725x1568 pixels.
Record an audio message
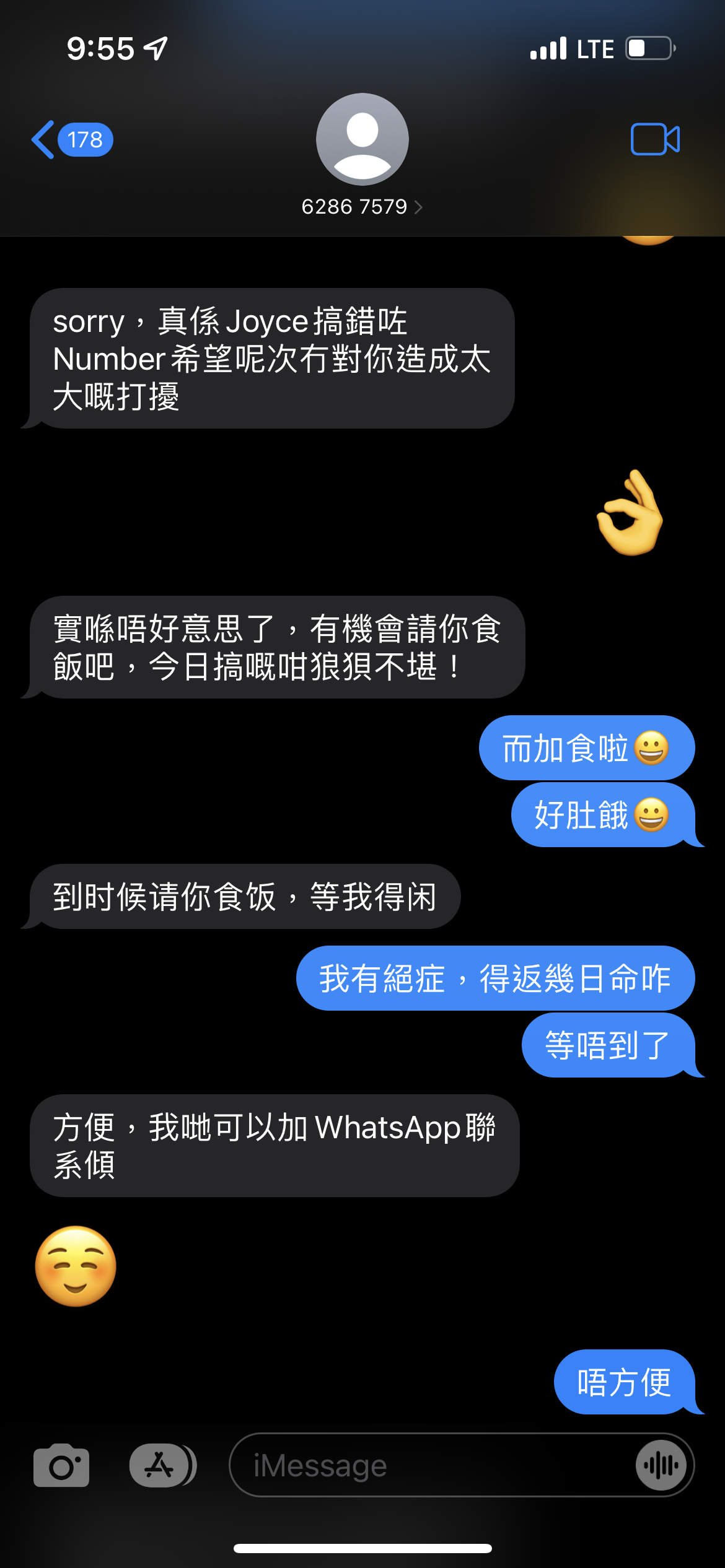(x=661, y=1465)
